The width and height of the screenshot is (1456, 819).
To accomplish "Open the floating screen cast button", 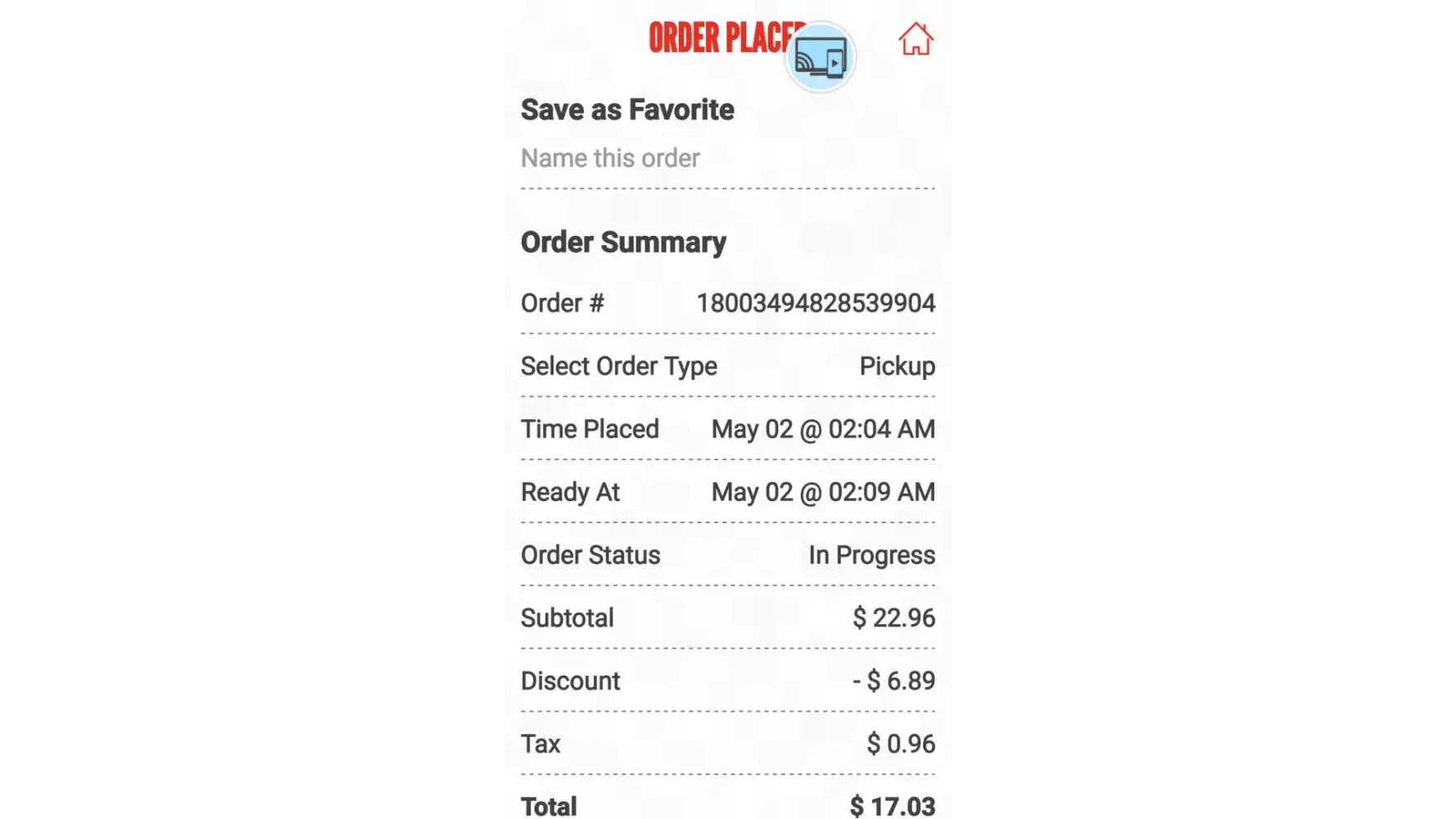I will click(x=820, y=57).
